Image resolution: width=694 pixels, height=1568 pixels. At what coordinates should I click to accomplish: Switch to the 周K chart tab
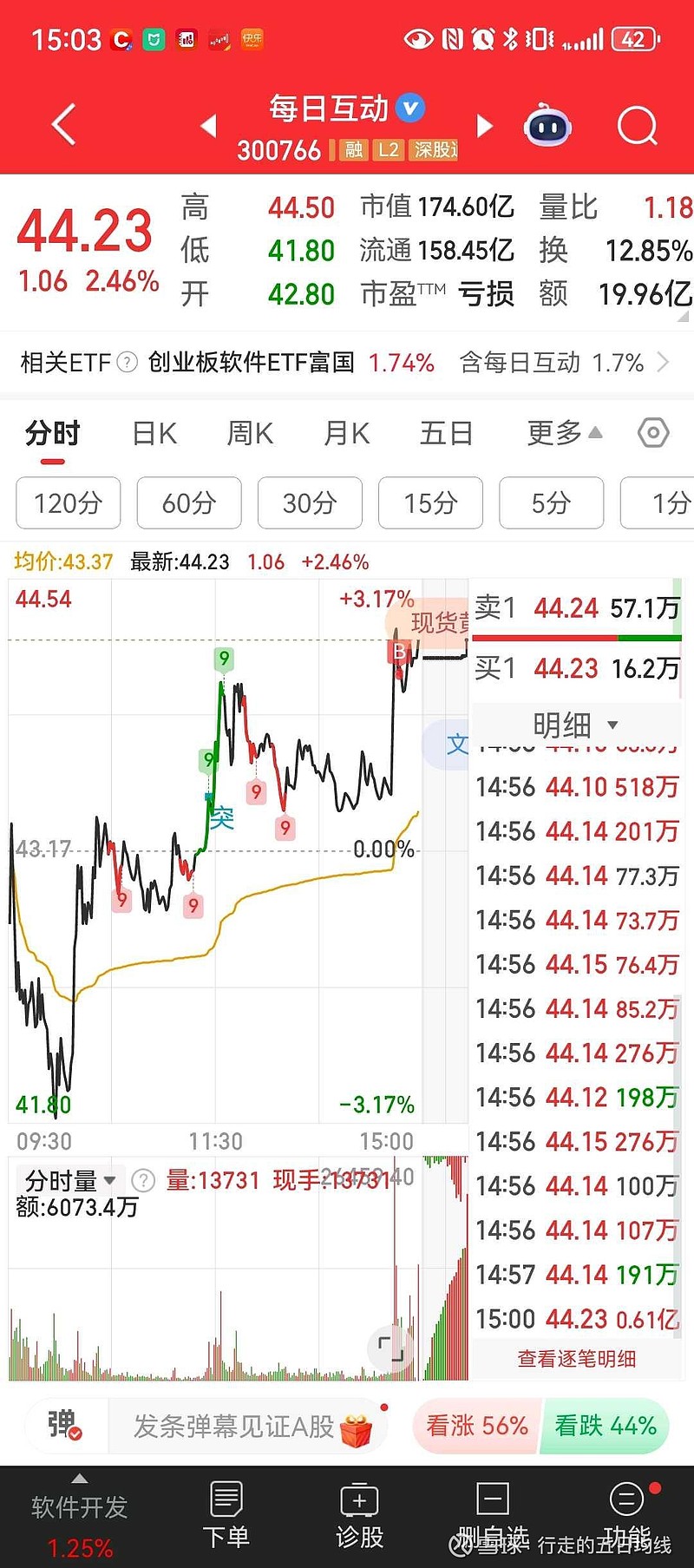point(250,433)
